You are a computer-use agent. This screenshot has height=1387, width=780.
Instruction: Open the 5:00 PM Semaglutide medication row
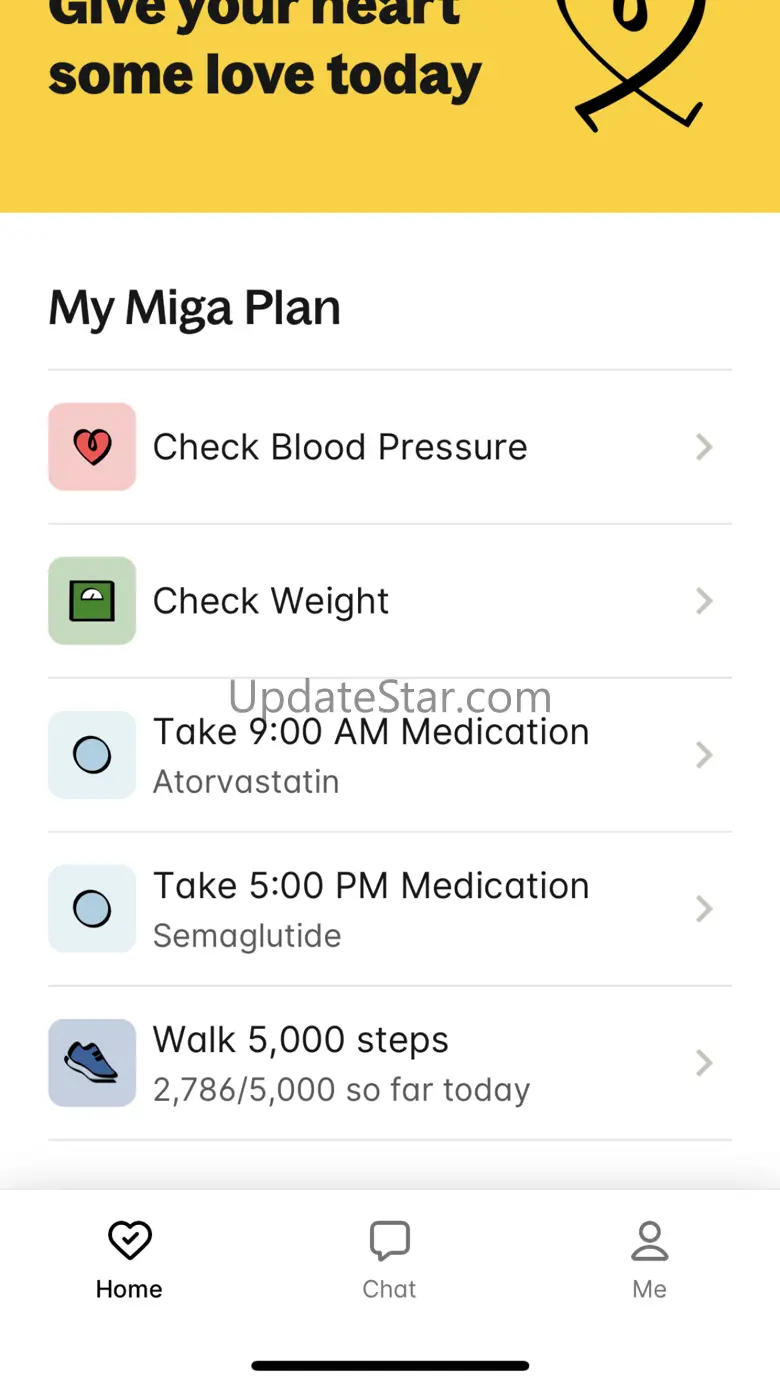click(x=389, y=909)
